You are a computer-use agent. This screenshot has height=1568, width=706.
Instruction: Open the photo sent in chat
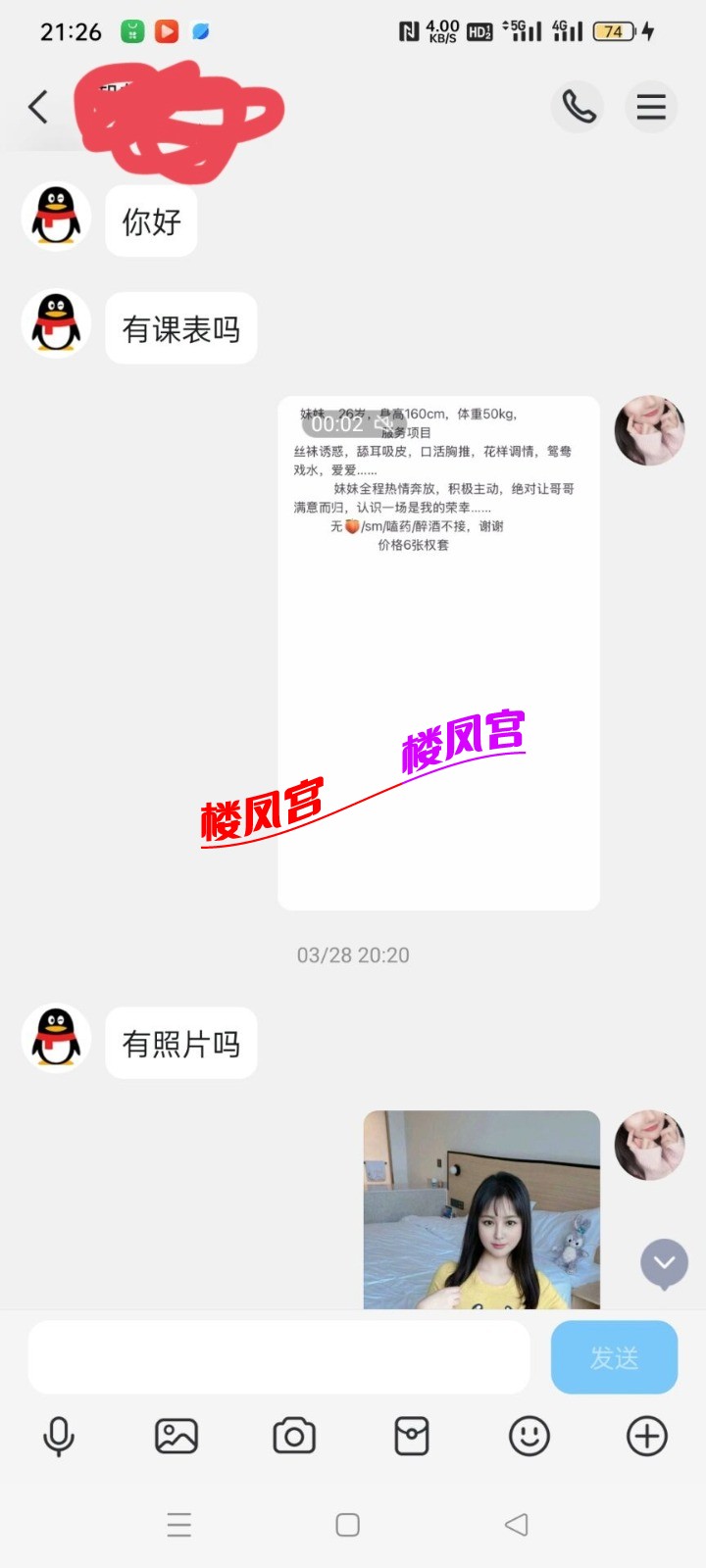(x=481, y=1209)
